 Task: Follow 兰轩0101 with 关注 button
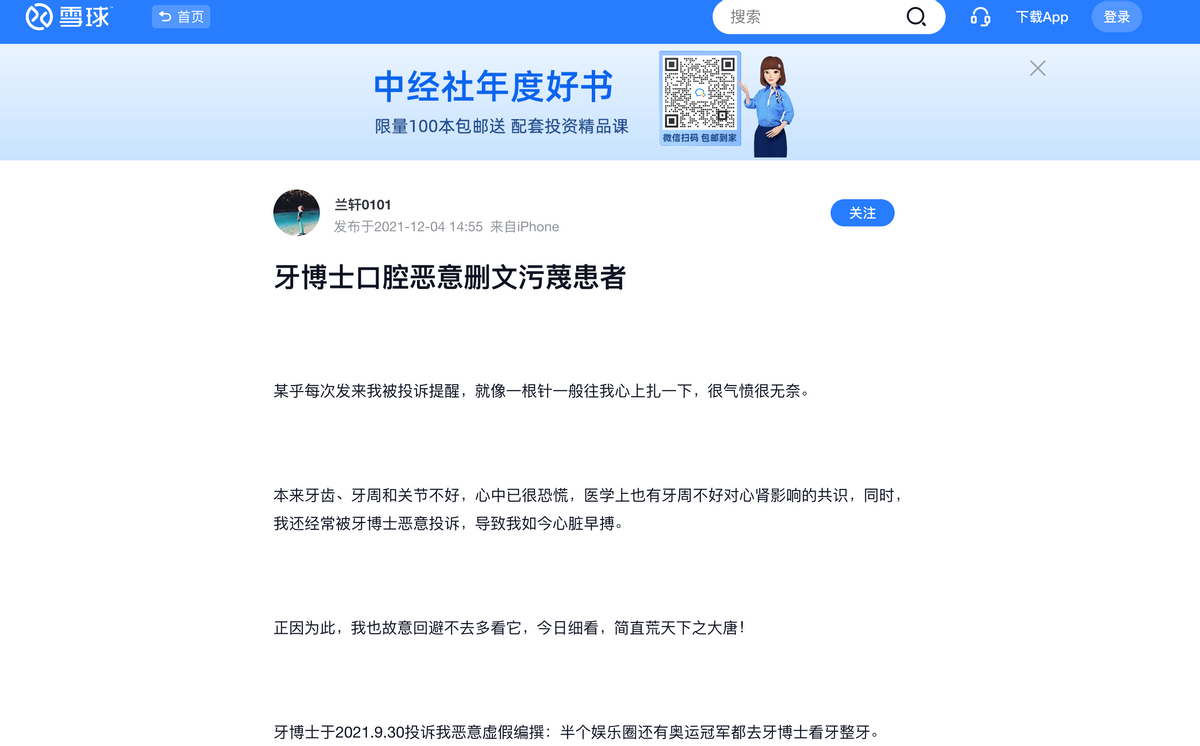tap(862, 213)
